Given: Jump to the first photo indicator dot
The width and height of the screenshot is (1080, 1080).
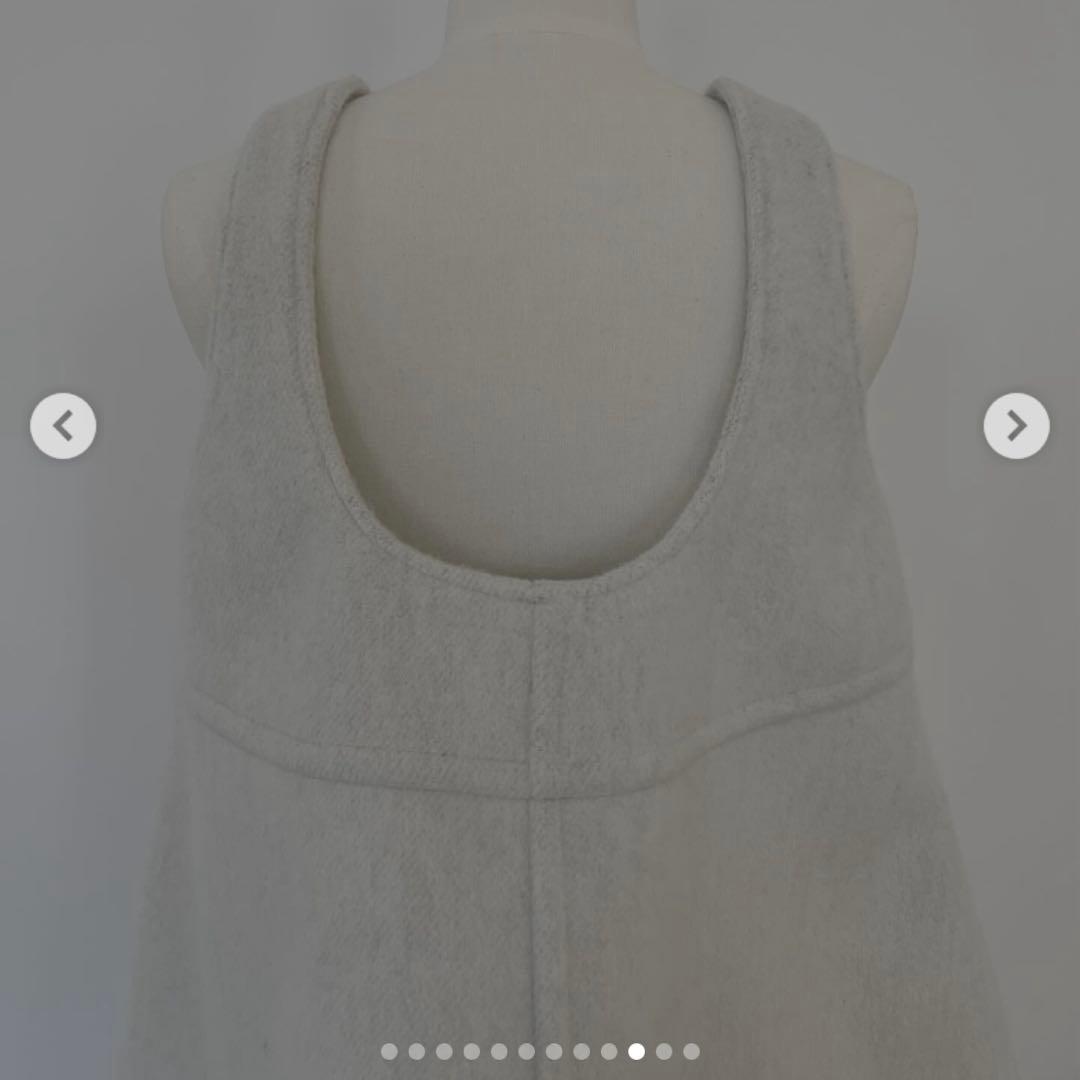Looking at the screenshot, I should tap(389, 1051).
